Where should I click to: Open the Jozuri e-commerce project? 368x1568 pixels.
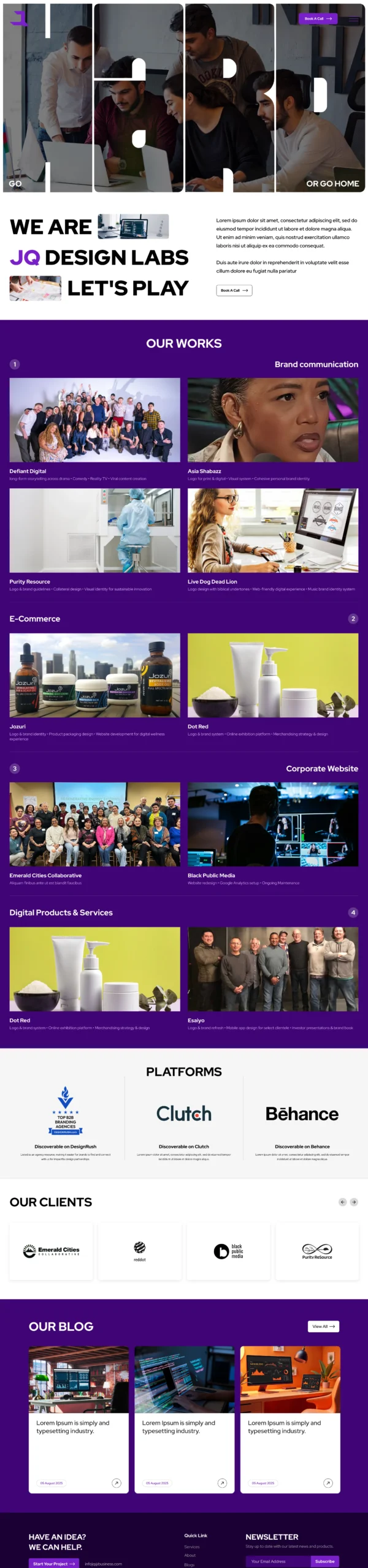point(94,675)
